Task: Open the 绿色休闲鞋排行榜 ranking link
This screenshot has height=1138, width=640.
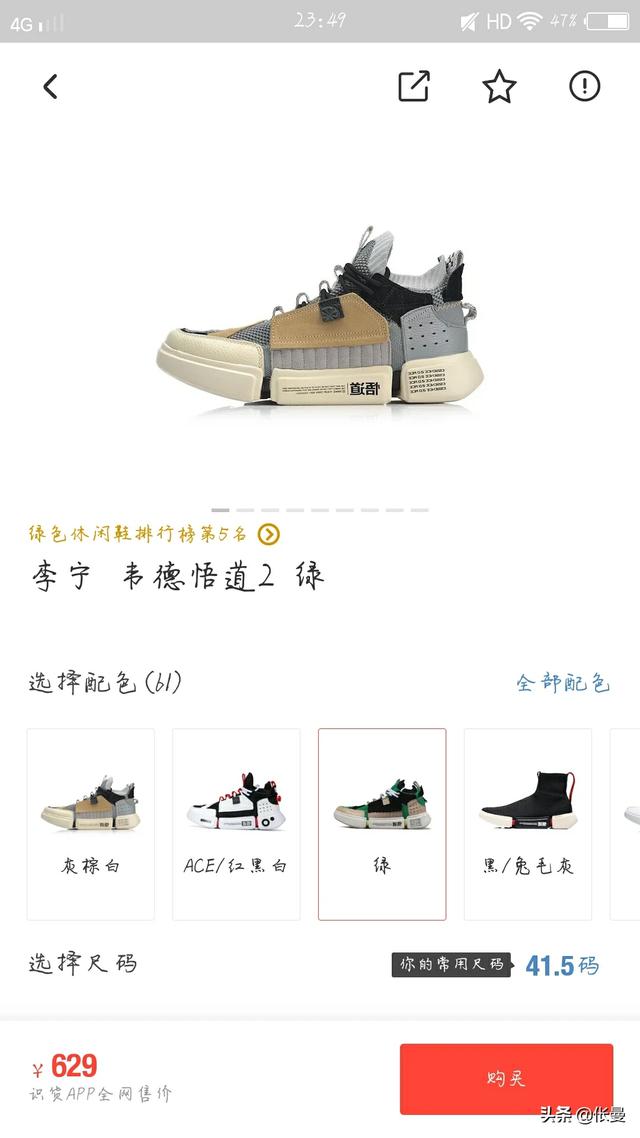Action: pos(154,534)
